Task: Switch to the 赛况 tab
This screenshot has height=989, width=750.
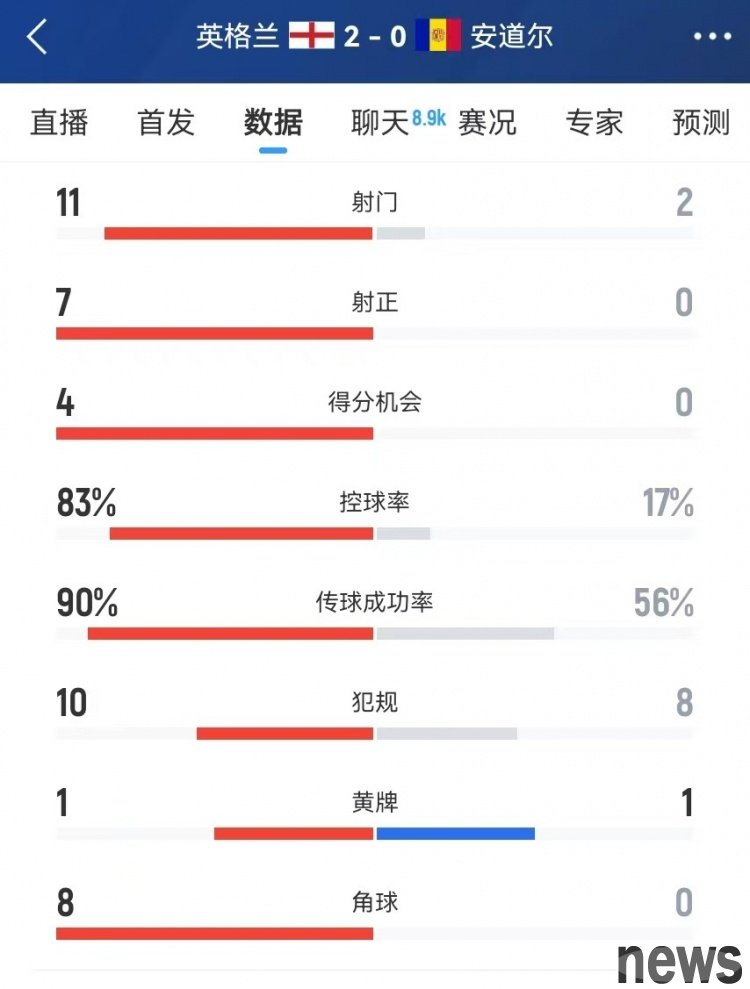Action: pos(487,123)
